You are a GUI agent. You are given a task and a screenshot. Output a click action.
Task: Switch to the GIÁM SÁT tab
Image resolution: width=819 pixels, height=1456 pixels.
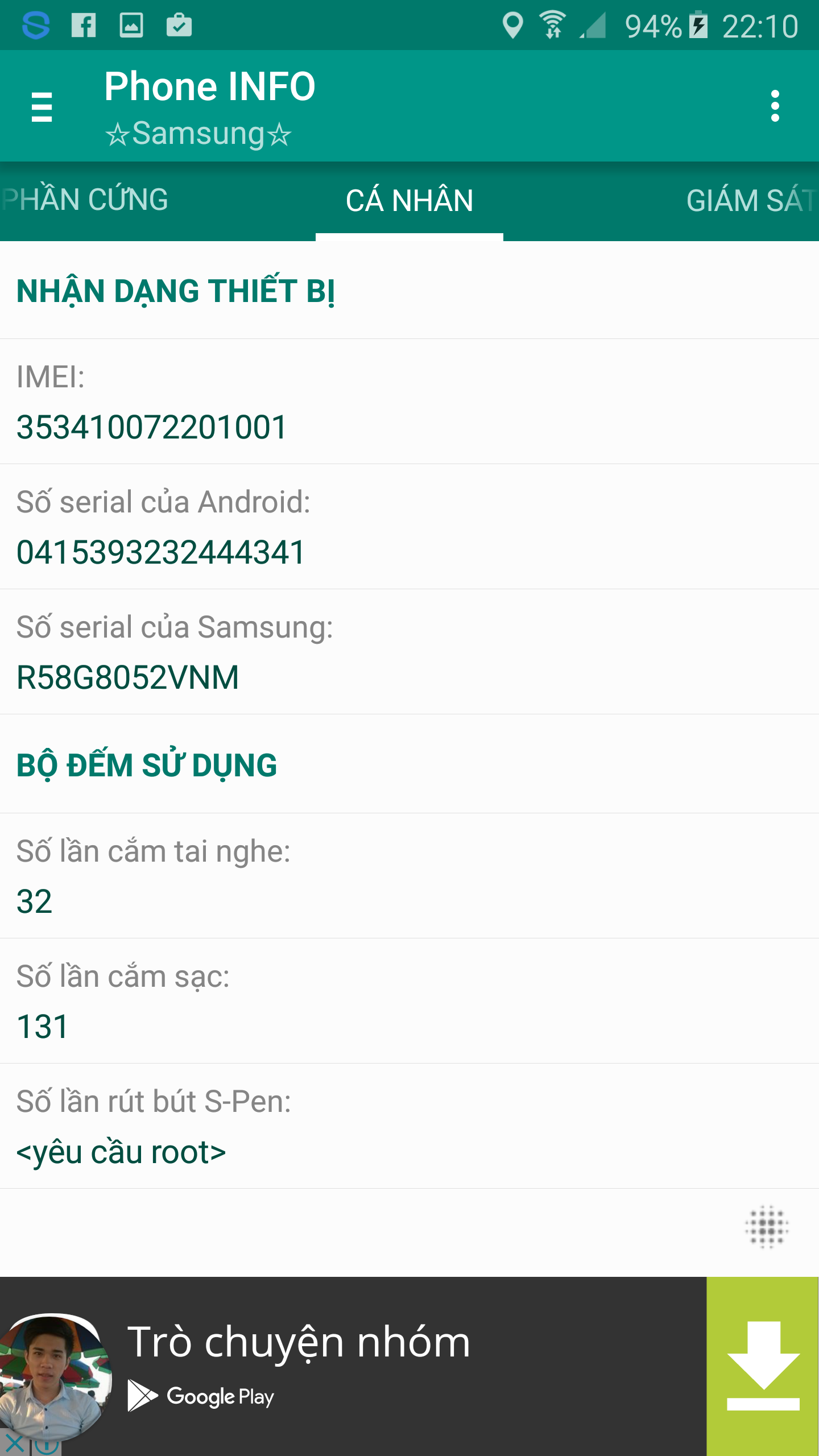[x=752, y=201]
